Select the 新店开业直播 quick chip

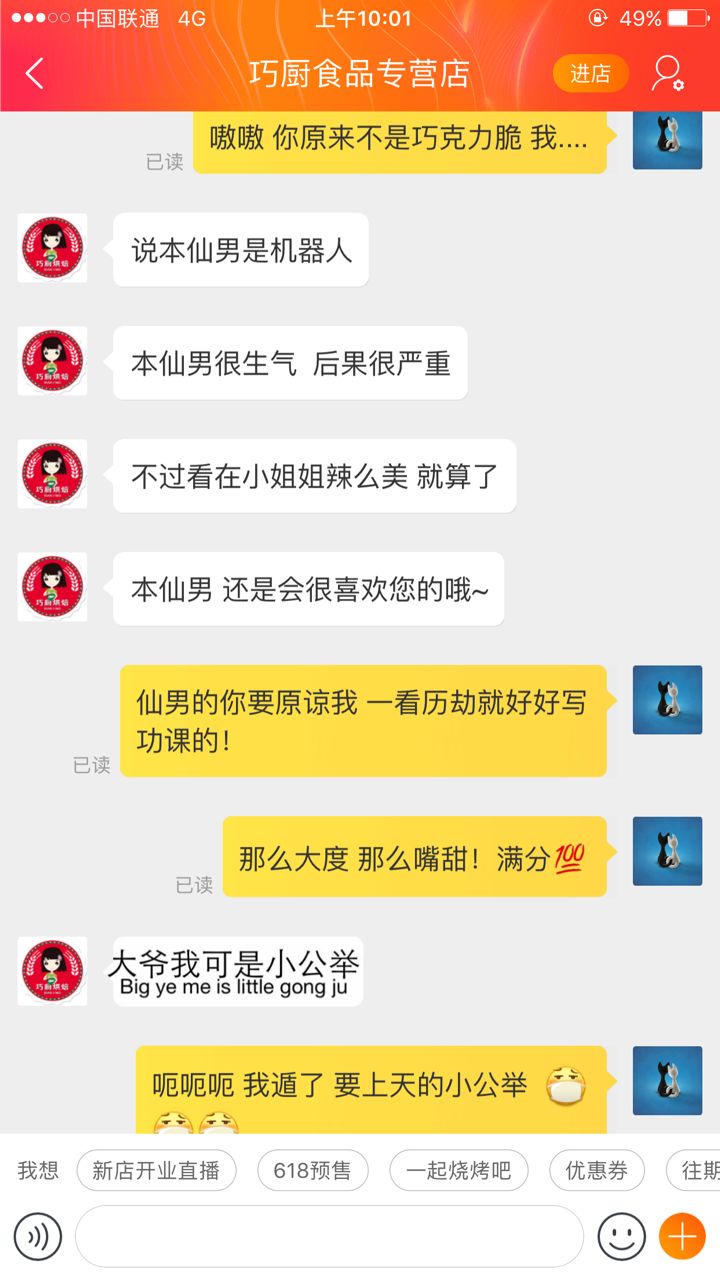coord(156,1170)
